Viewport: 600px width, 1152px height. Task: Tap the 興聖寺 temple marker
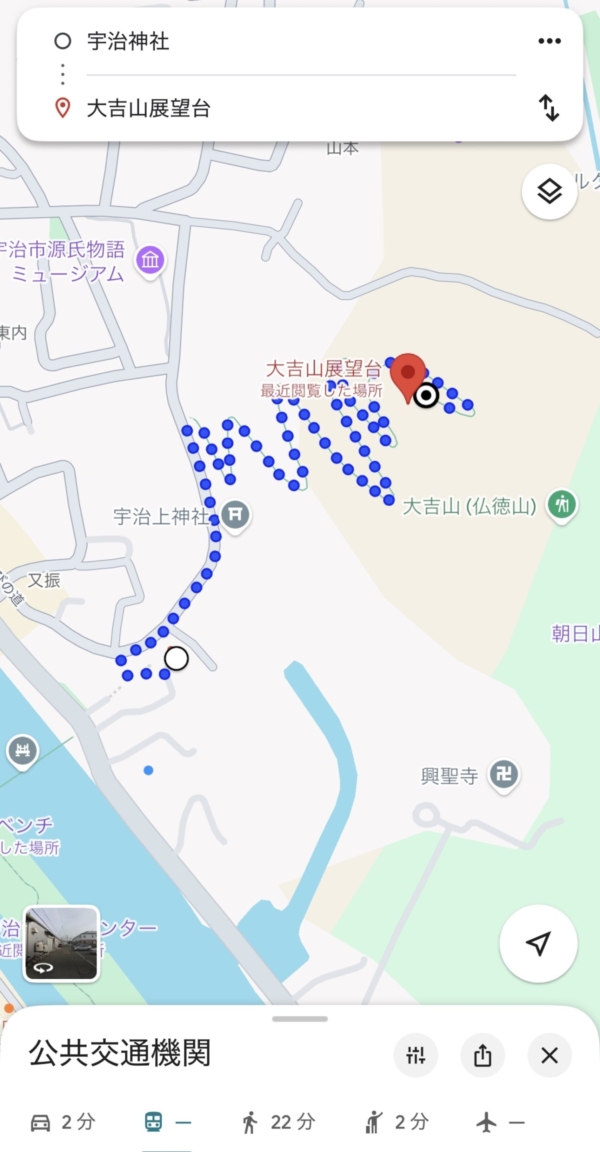[x=504, y=776]
